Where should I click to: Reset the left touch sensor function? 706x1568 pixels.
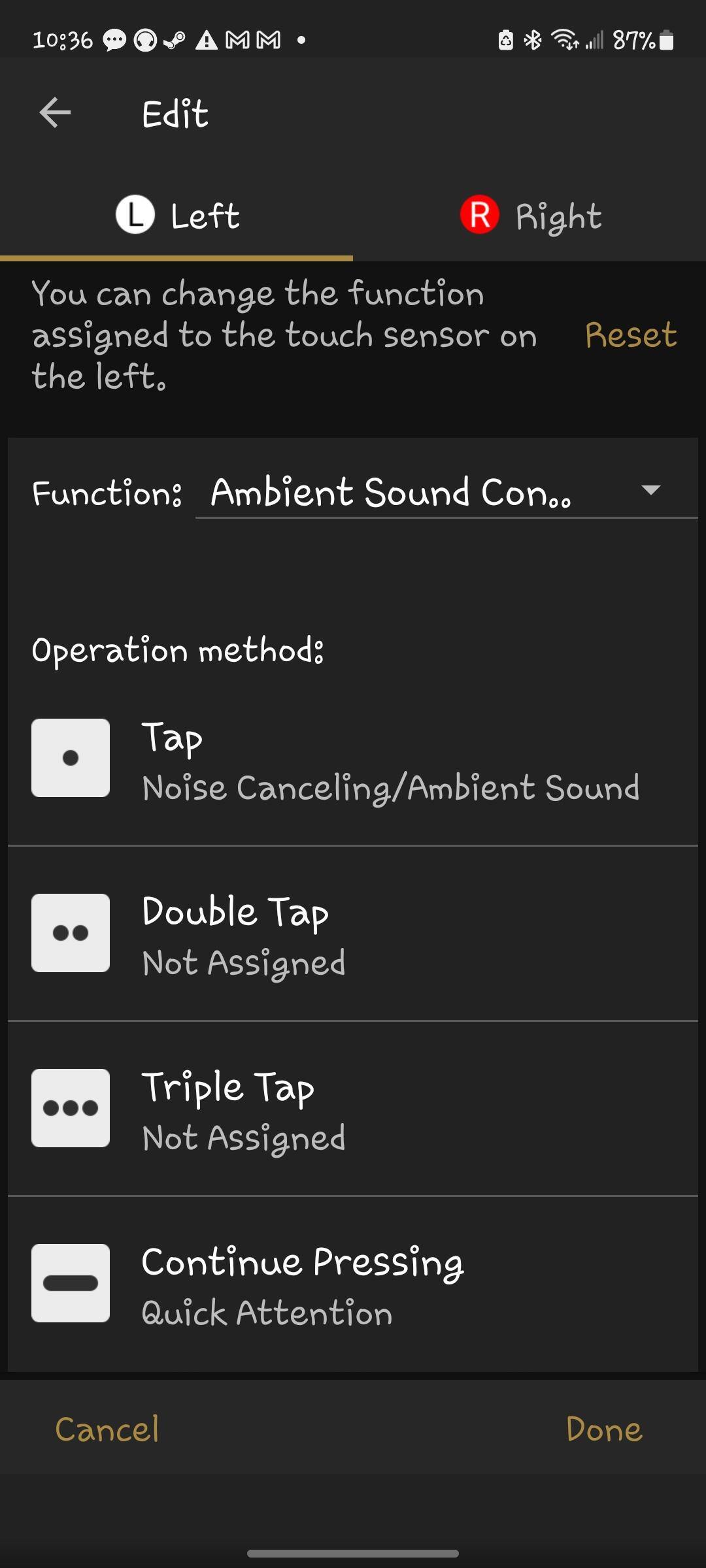(x=630, y=335)
